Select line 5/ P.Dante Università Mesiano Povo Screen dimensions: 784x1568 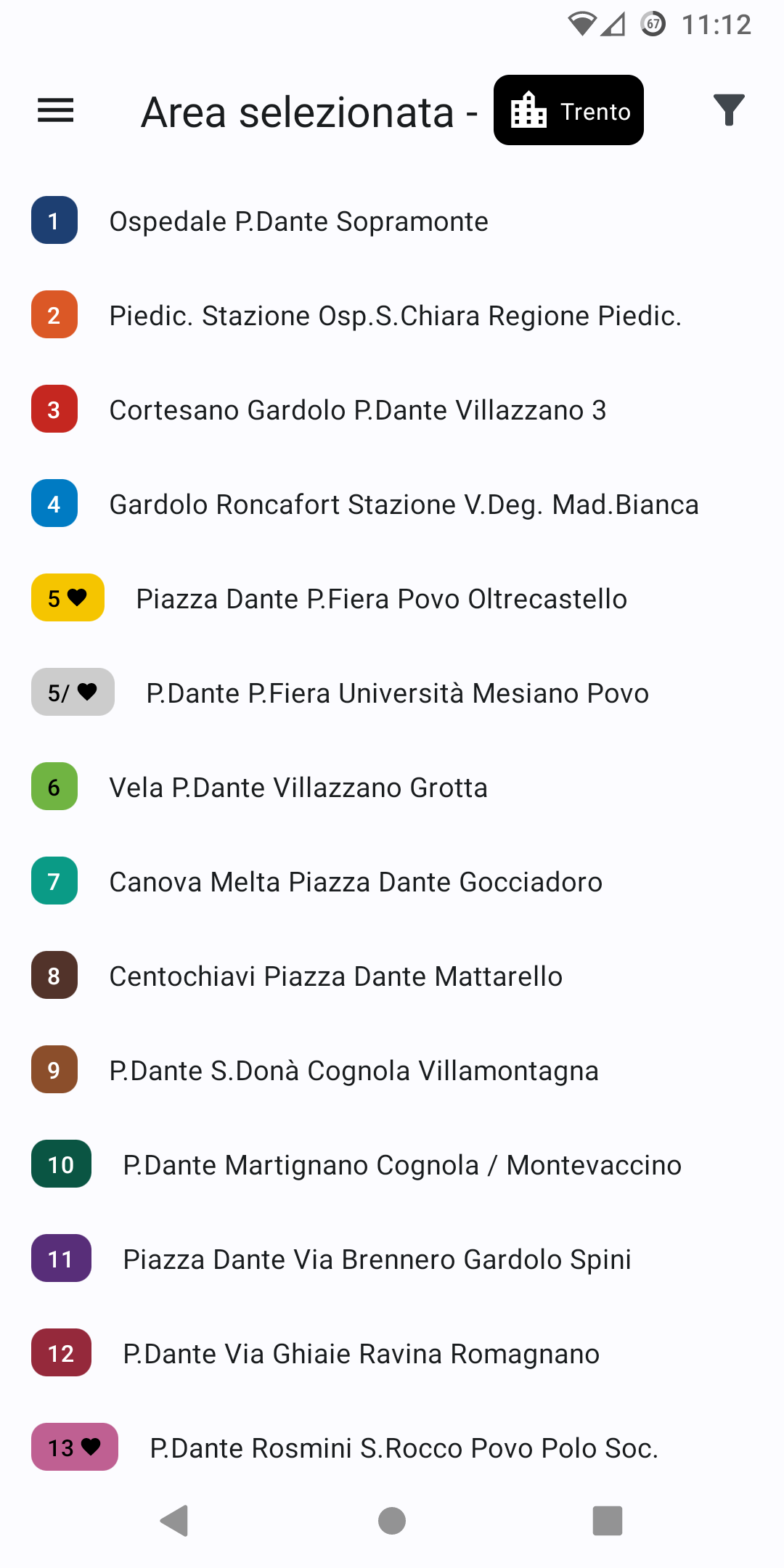[397, 693]
